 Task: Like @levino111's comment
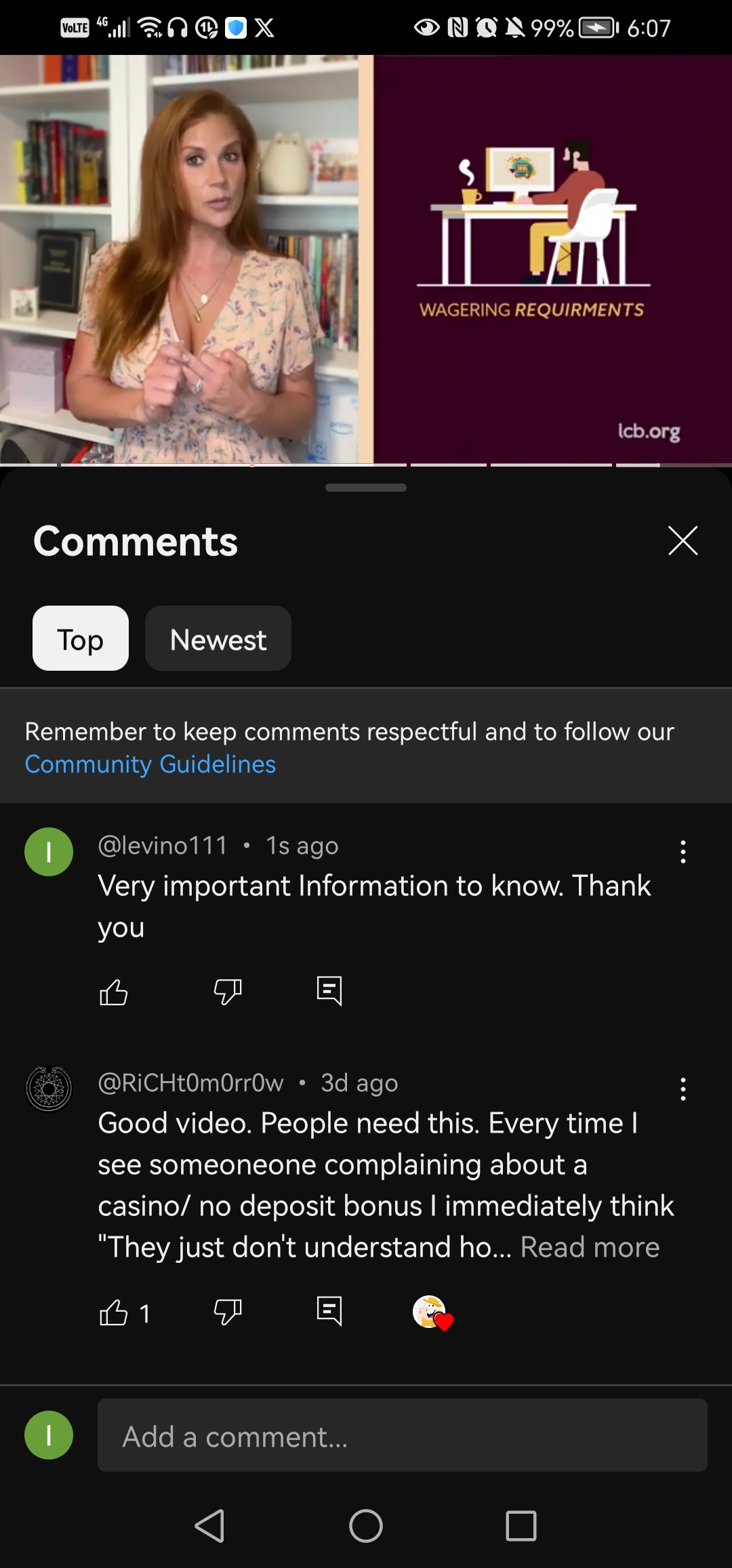(114, 992)
